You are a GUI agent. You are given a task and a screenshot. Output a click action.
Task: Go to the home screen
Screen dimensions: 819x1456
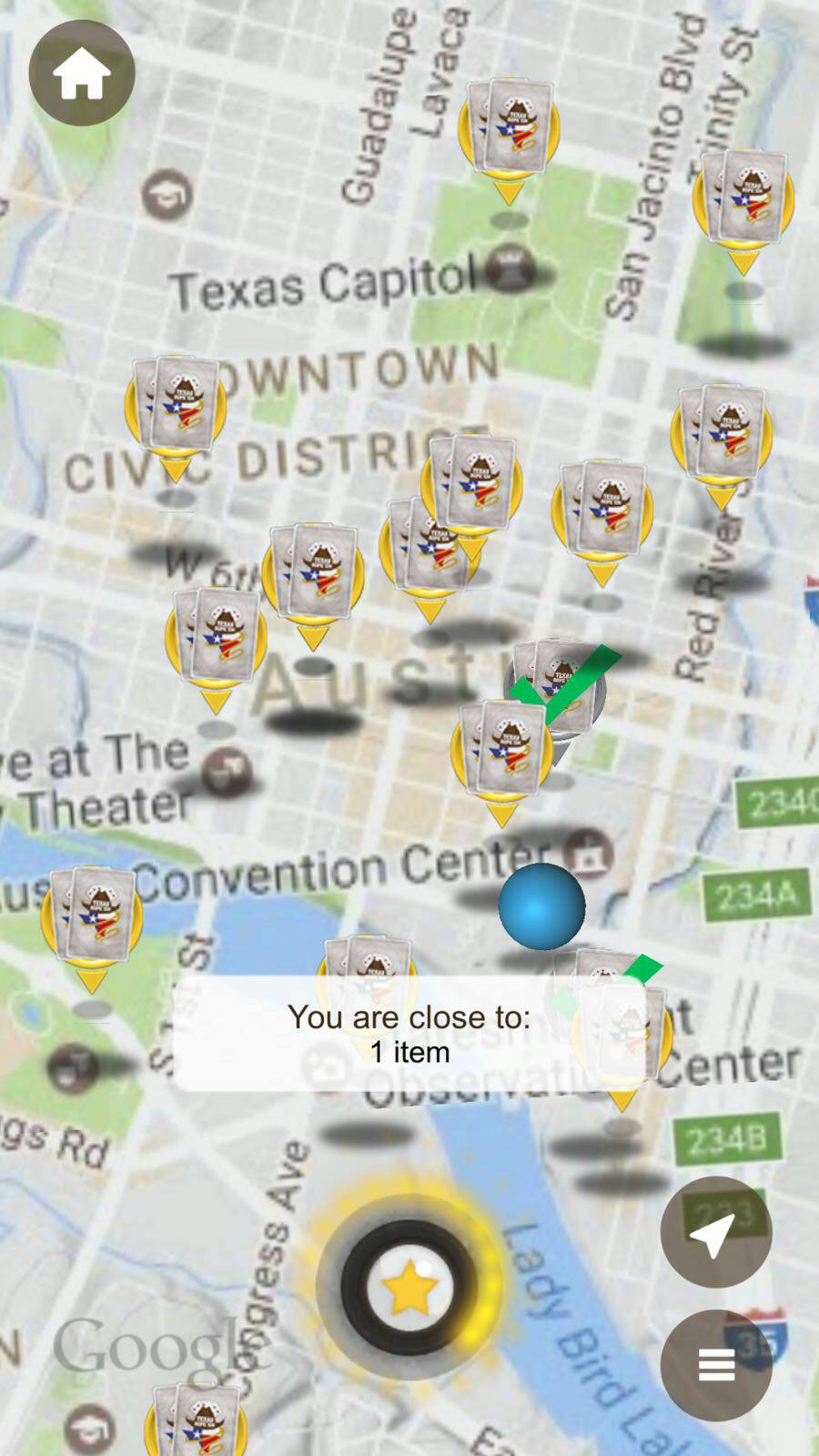click(82, 73)
